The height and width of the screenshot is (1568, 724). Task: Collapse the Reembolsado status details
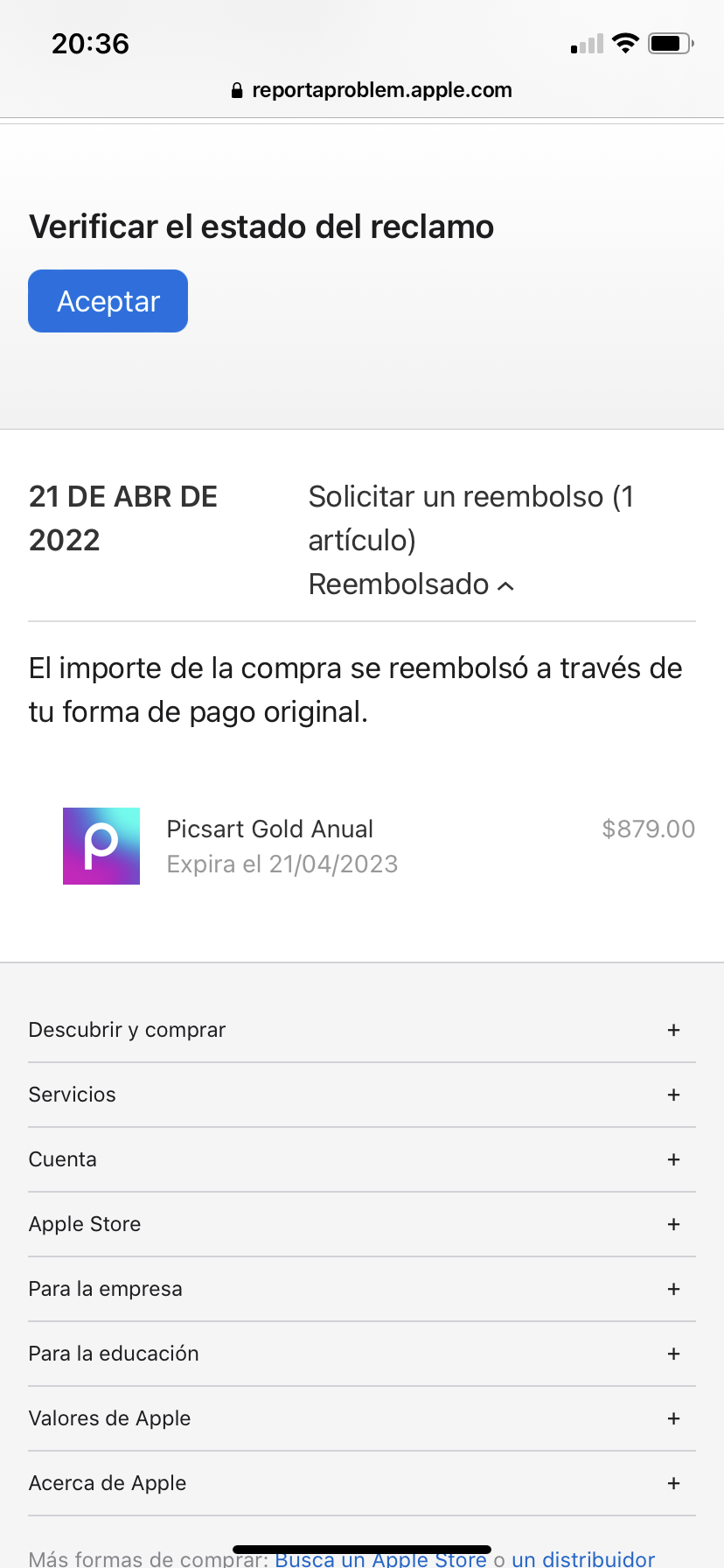[x=412, y=584]
